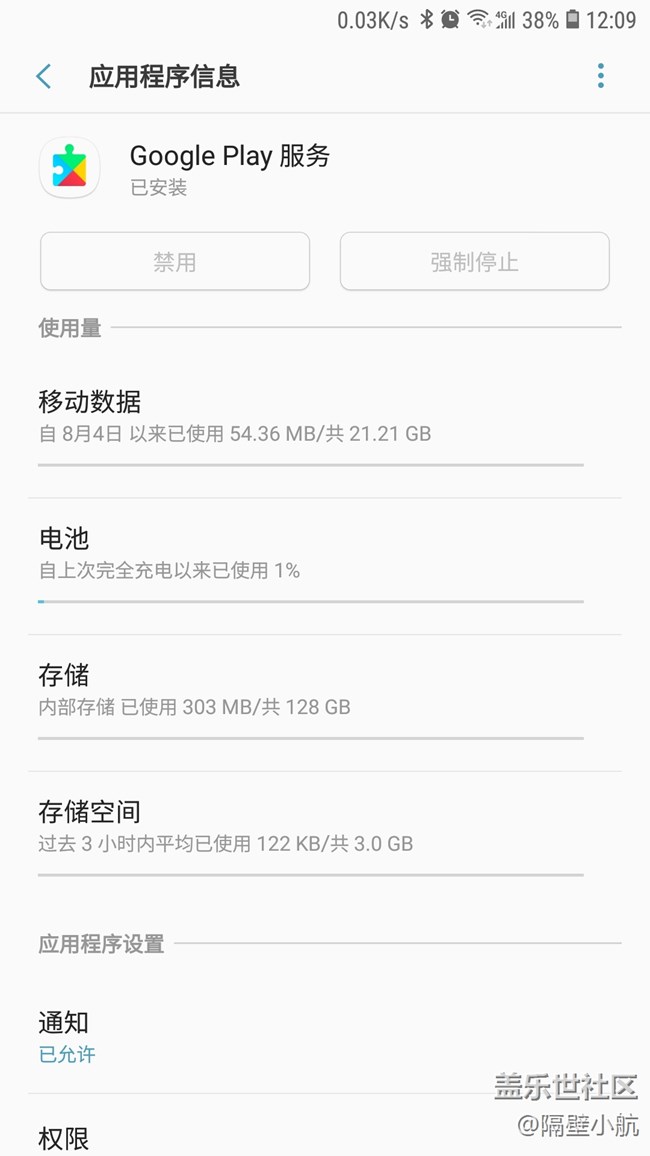Open the 存储空间 memory usage row
The image size is (650, 1156).
click(310, 826)
